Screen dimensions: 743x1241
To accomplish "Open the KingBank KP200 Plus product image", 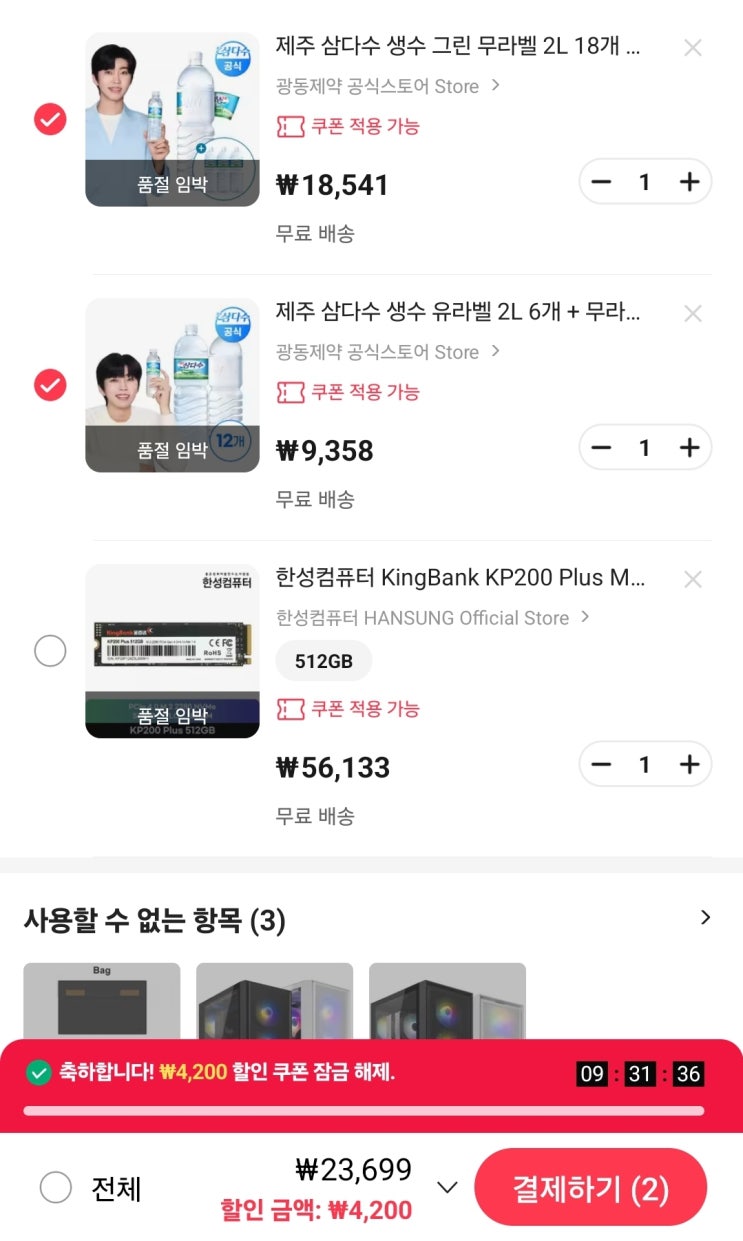I will (172, 651).
